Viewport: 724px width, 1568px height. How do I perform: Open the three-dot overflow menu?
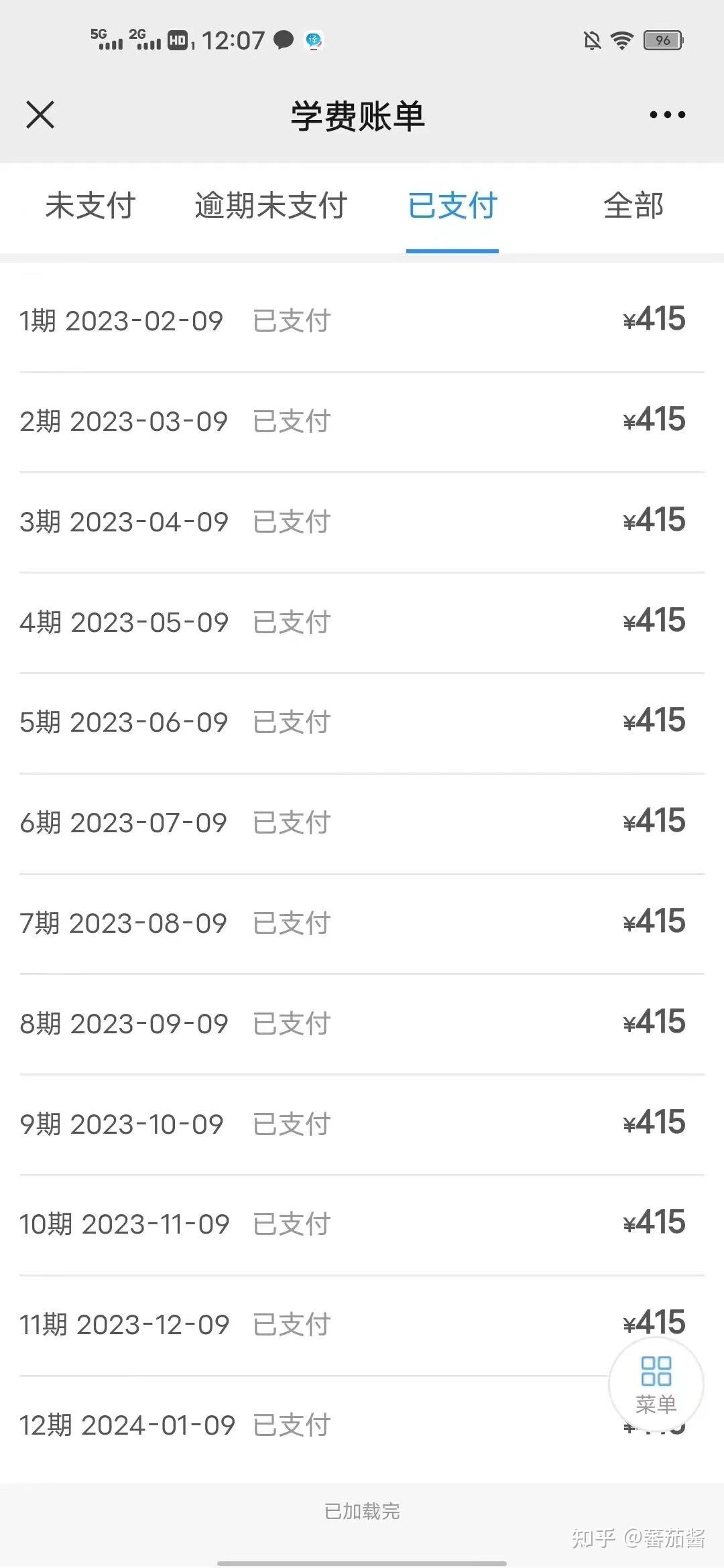tap(667, 115)
